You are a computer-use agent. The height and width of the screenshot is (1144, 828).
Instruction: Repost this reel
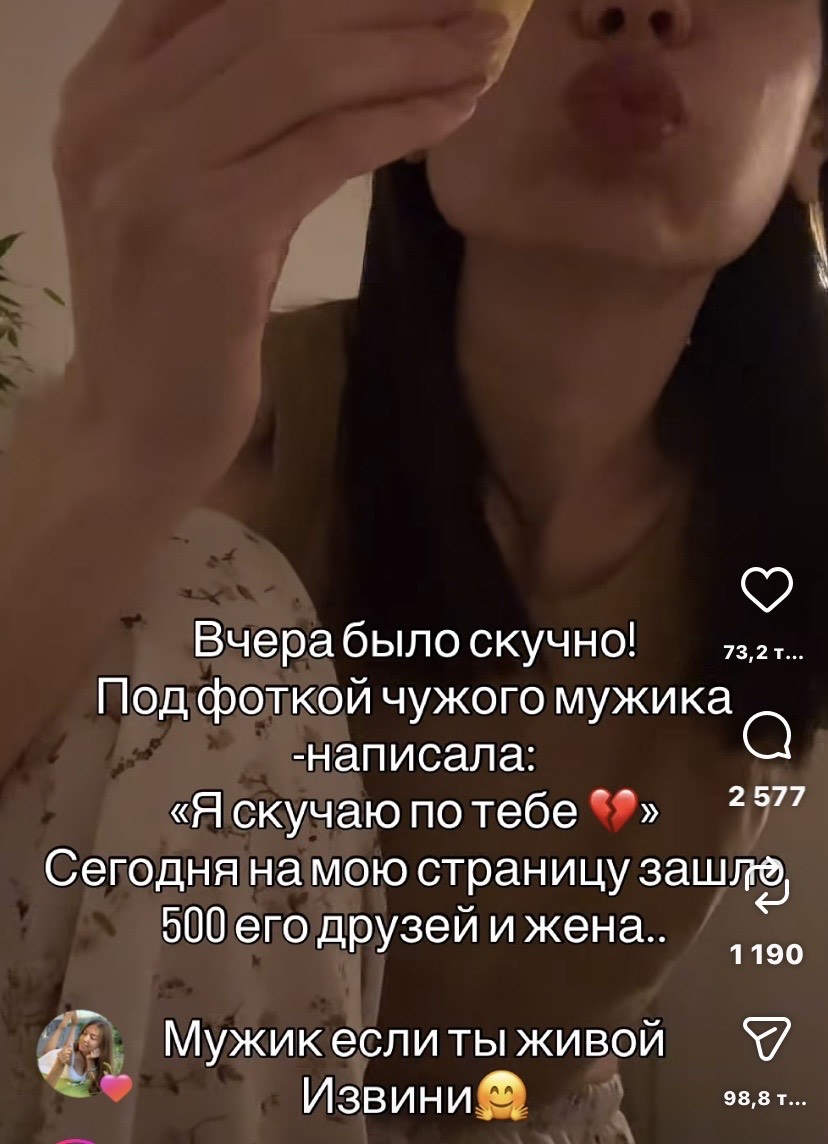[769, 888]
